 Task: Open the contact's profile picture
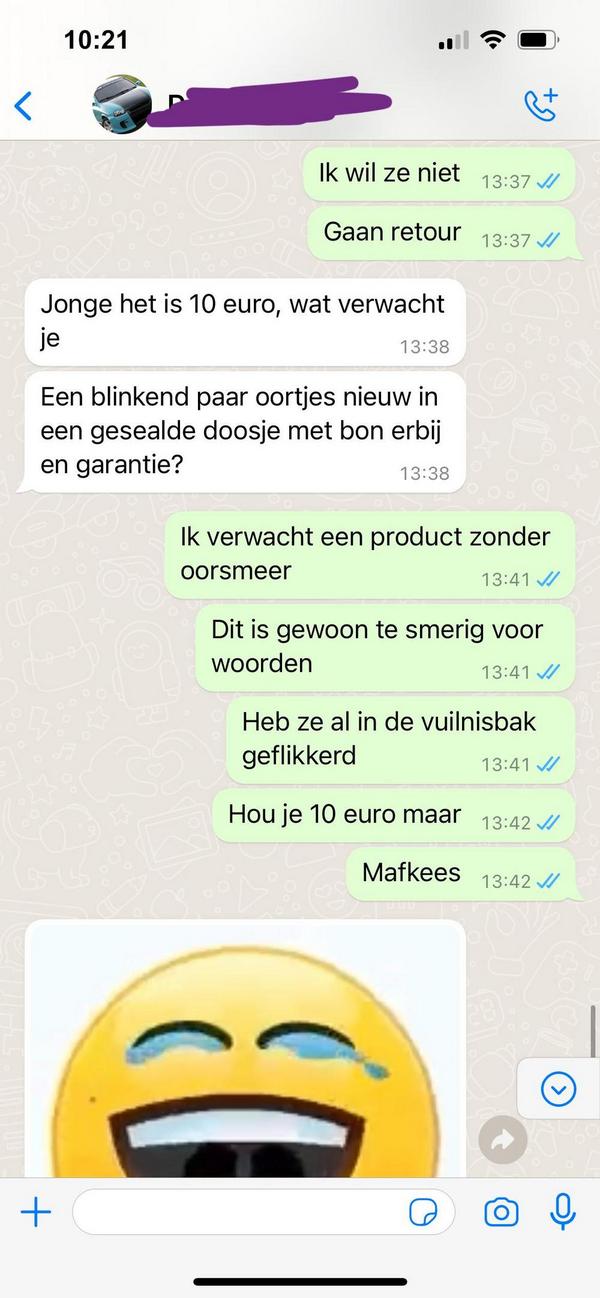tap(122, 104)
